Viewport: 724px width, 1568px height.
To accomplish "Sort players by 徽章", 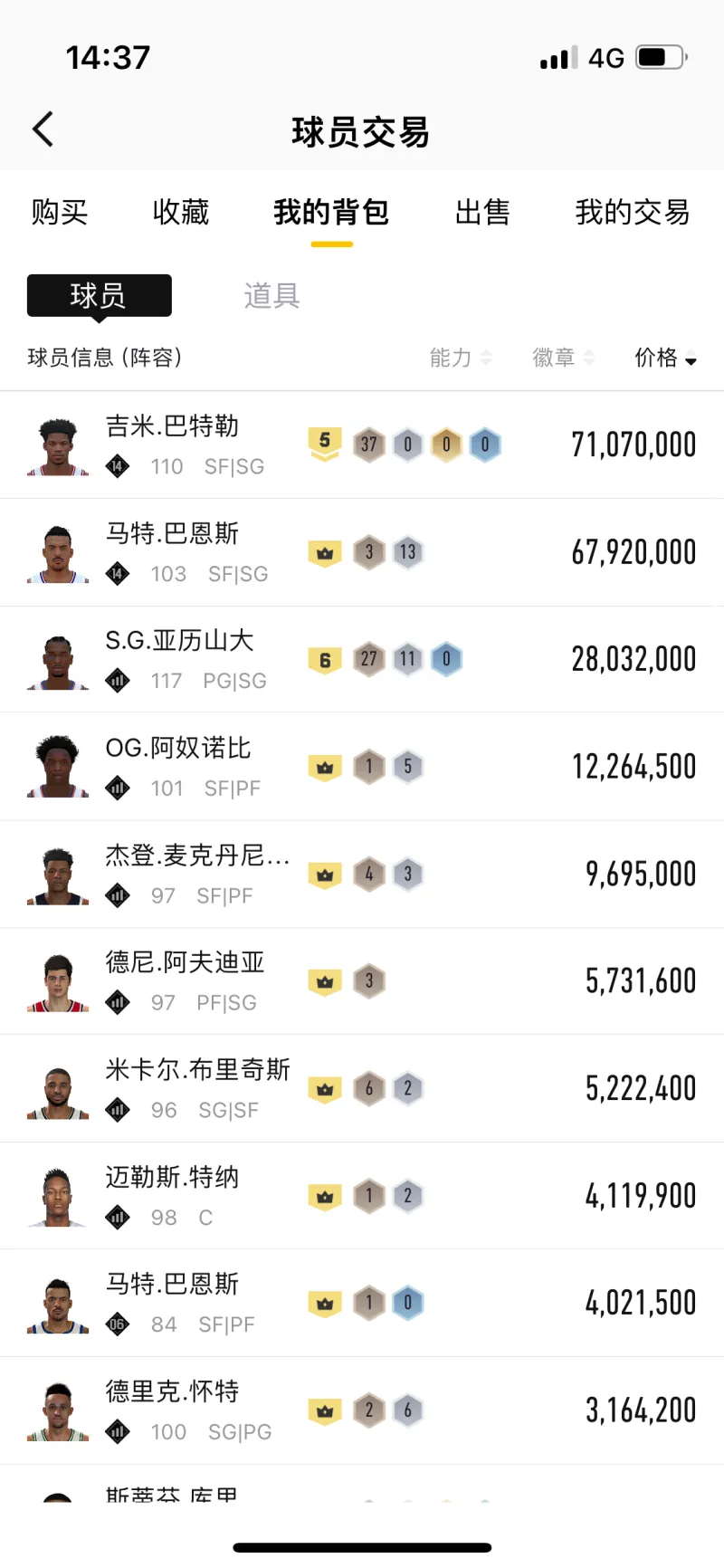I will pos(563,359).
